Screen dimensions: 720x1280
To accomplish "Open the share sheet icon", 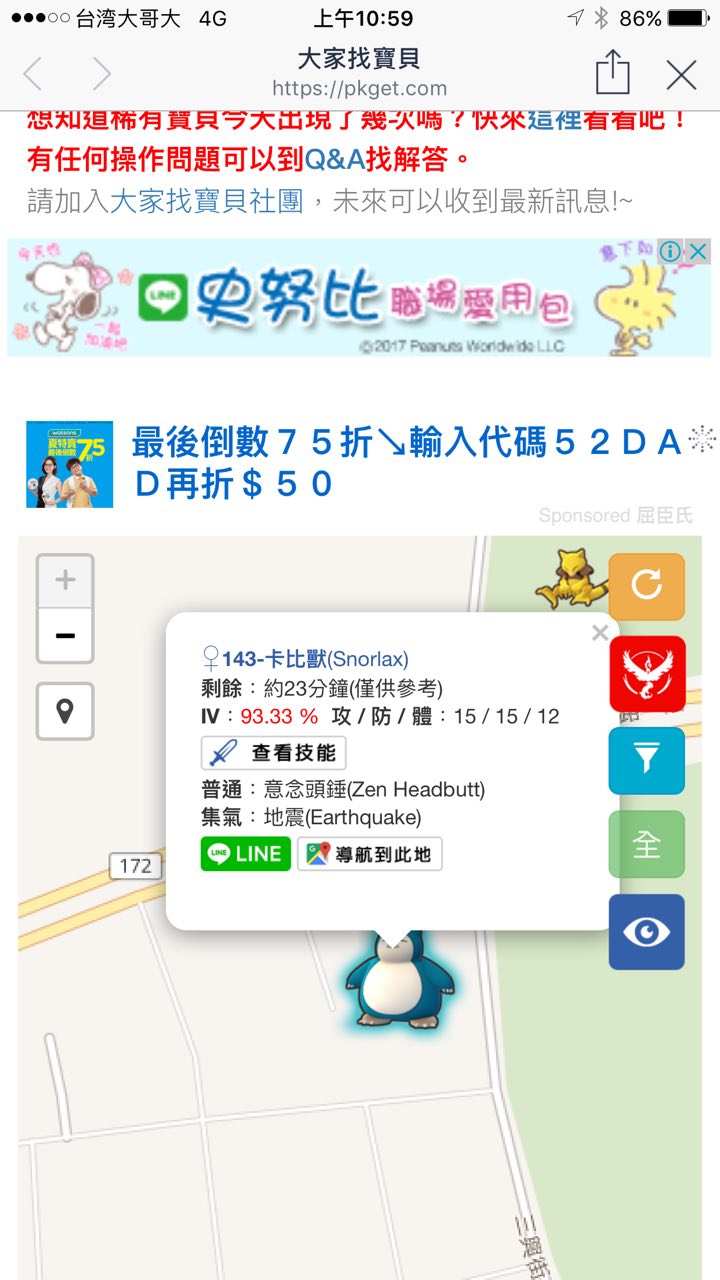I will tap(612, 73).
